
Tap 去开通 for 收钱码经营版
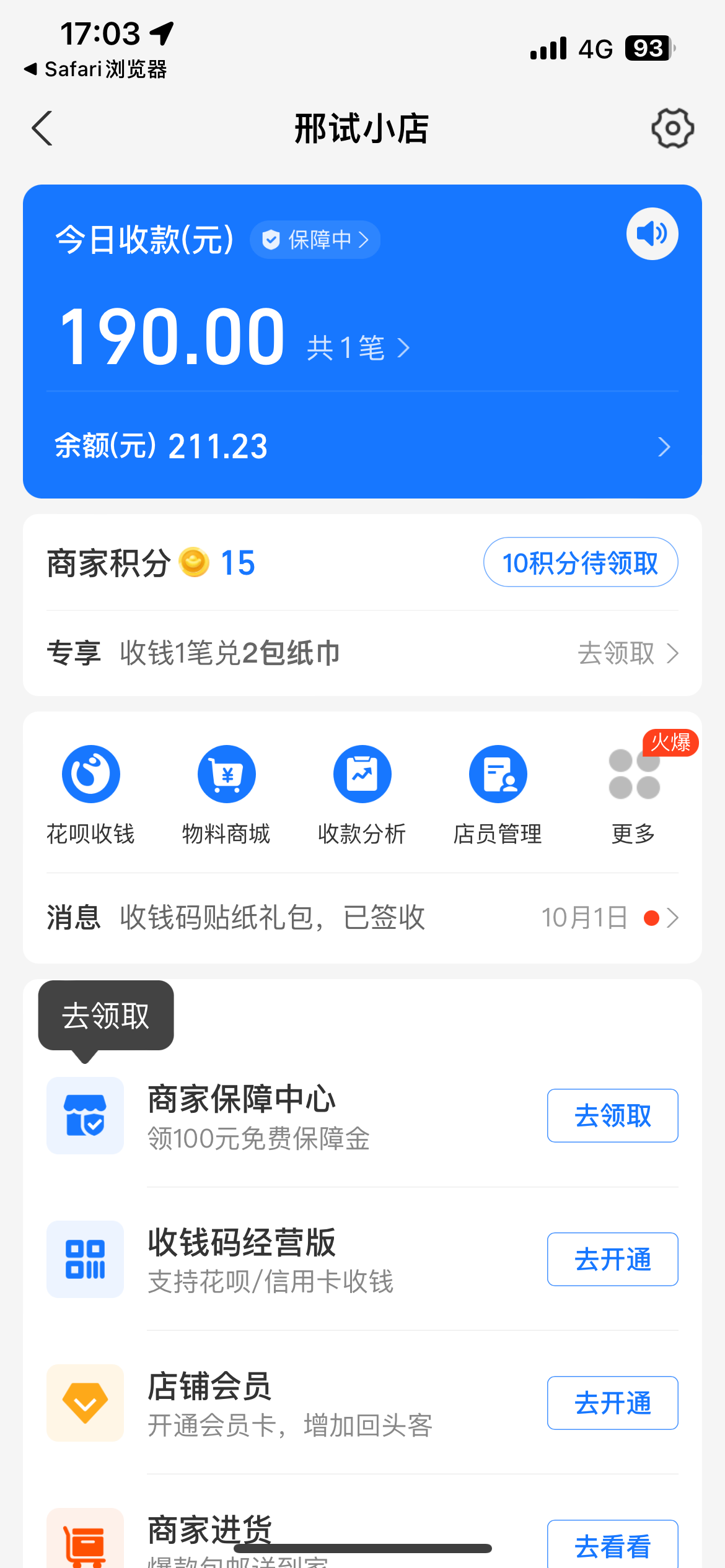click(612, 1260)
